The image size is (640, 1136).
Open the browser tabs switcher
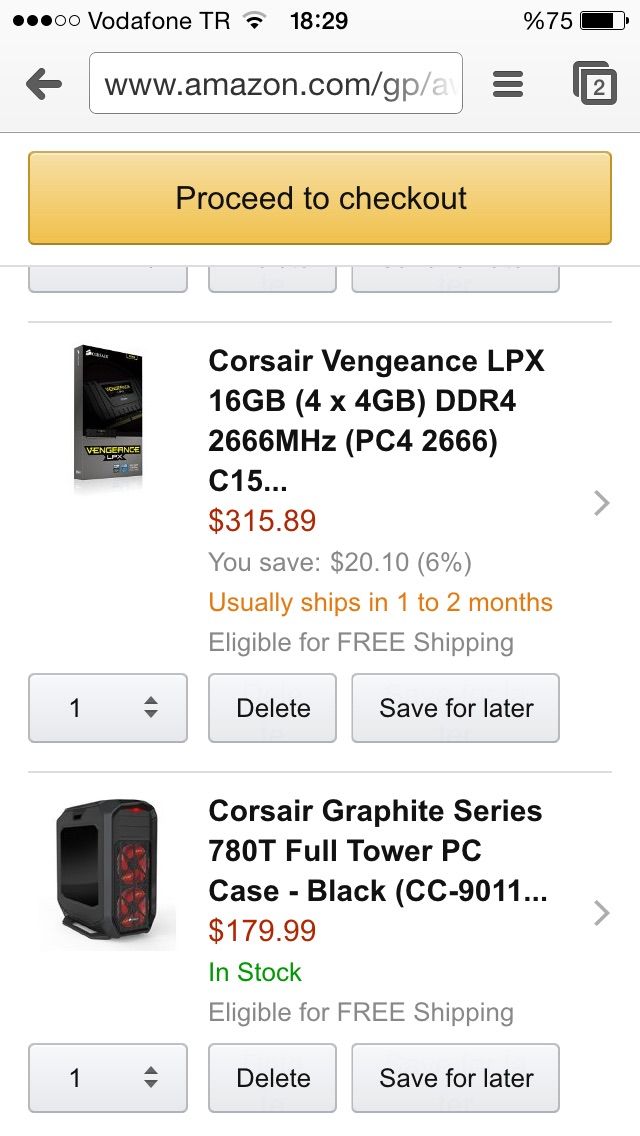point(595,84)
